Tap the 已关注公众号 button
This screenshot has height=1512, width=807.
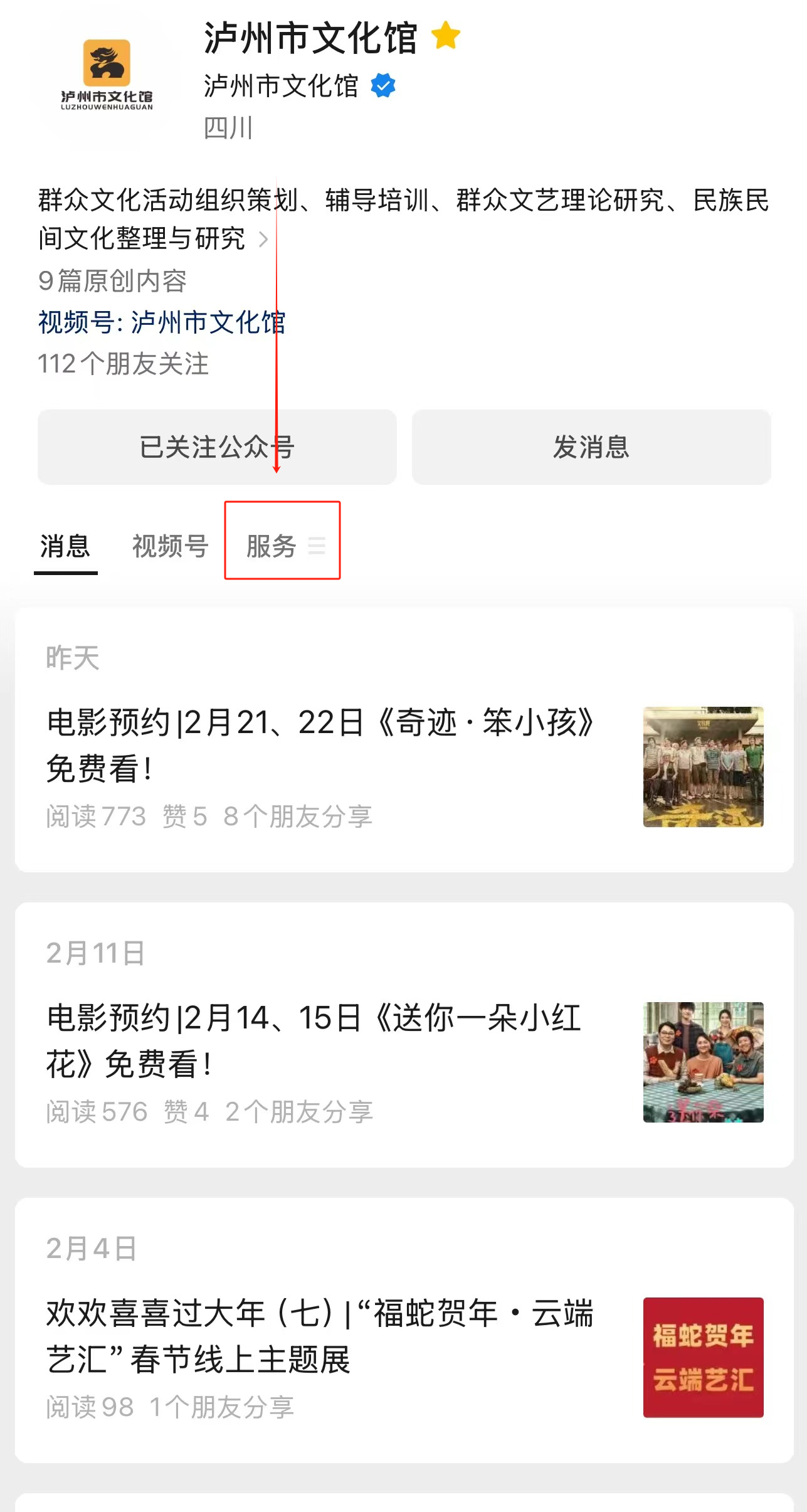(216, 447)
